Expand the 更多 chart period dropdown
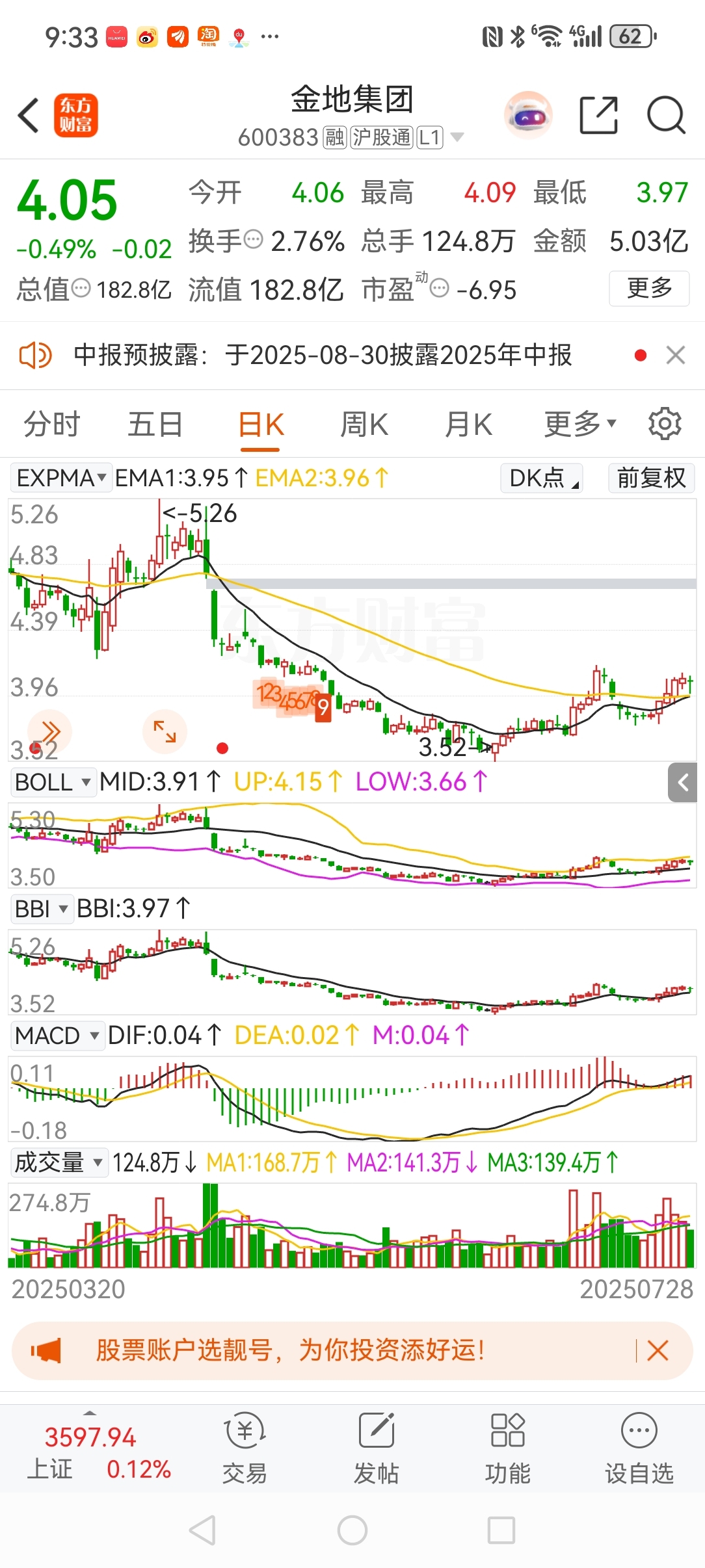Screen dimensions: 705x1568 [579, 425]
